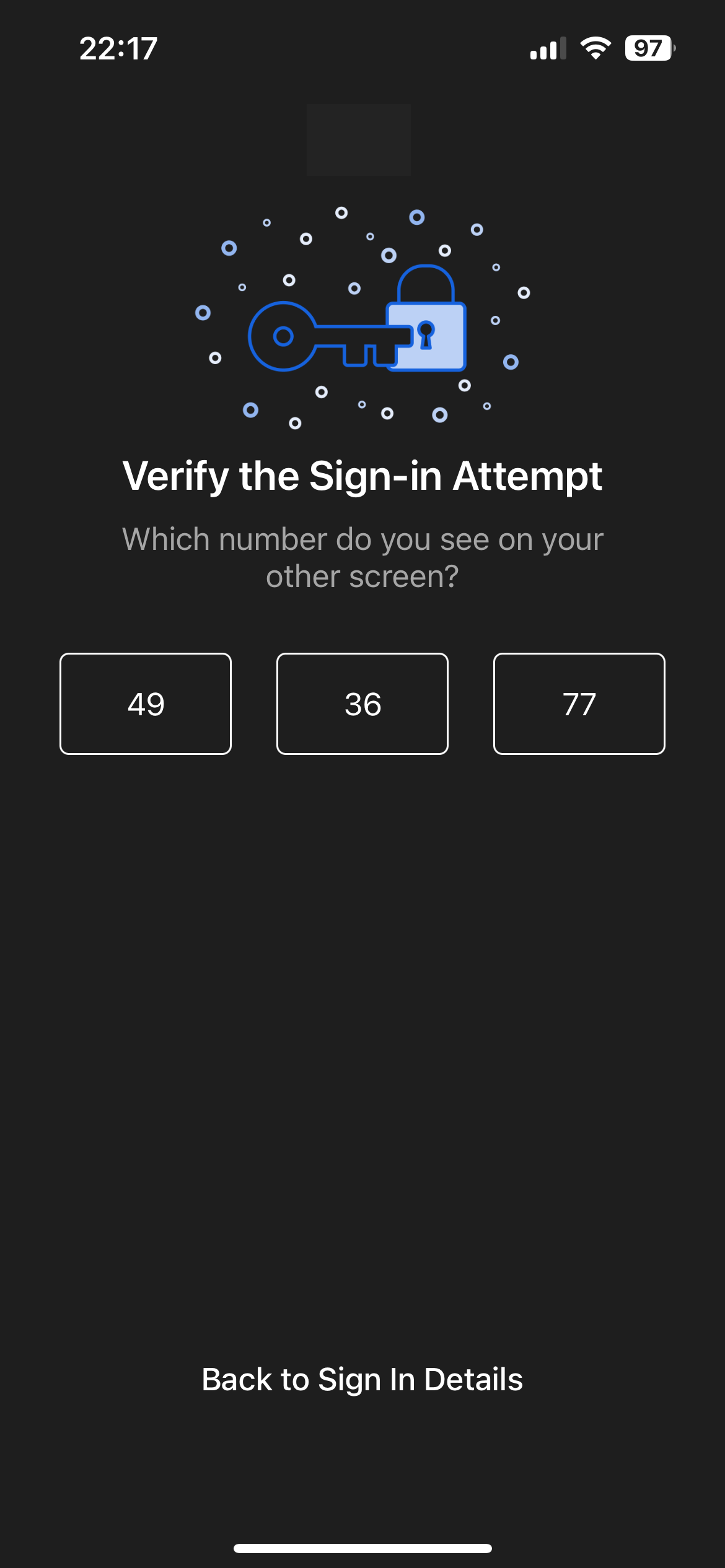
Task: Choose the middle verification number
Action: tap(362, 703)
